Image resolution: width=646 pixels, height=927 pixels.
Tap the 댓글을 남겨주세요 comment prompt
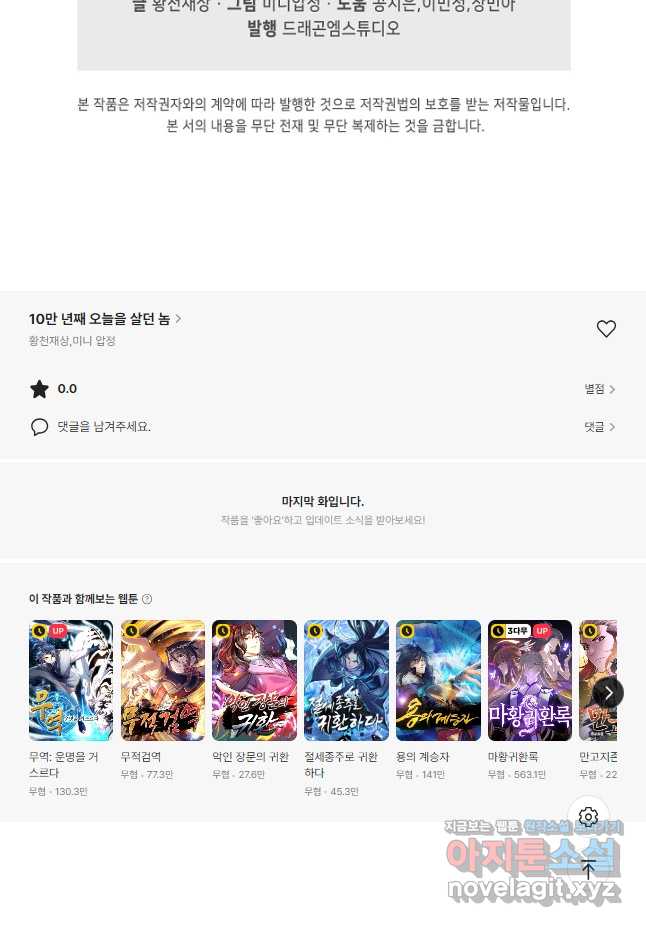(104, 427)
